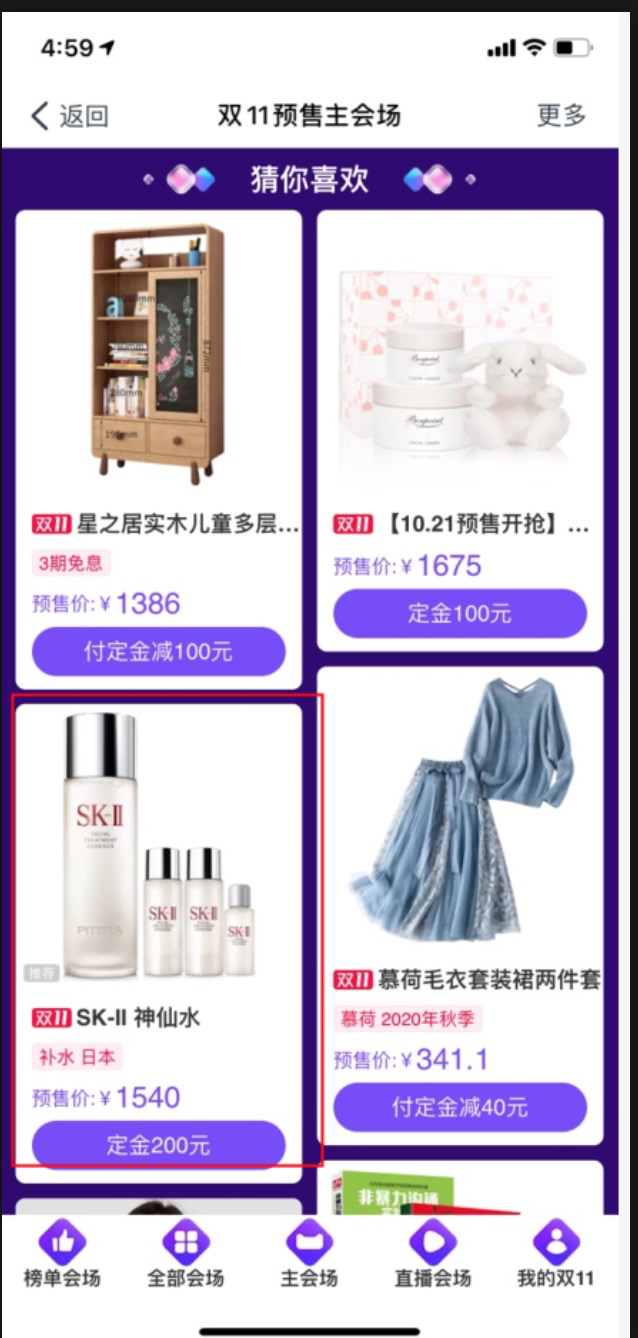Switch to the 榜单会场 tab
638x1338 pixels.
click(62, 1256)
